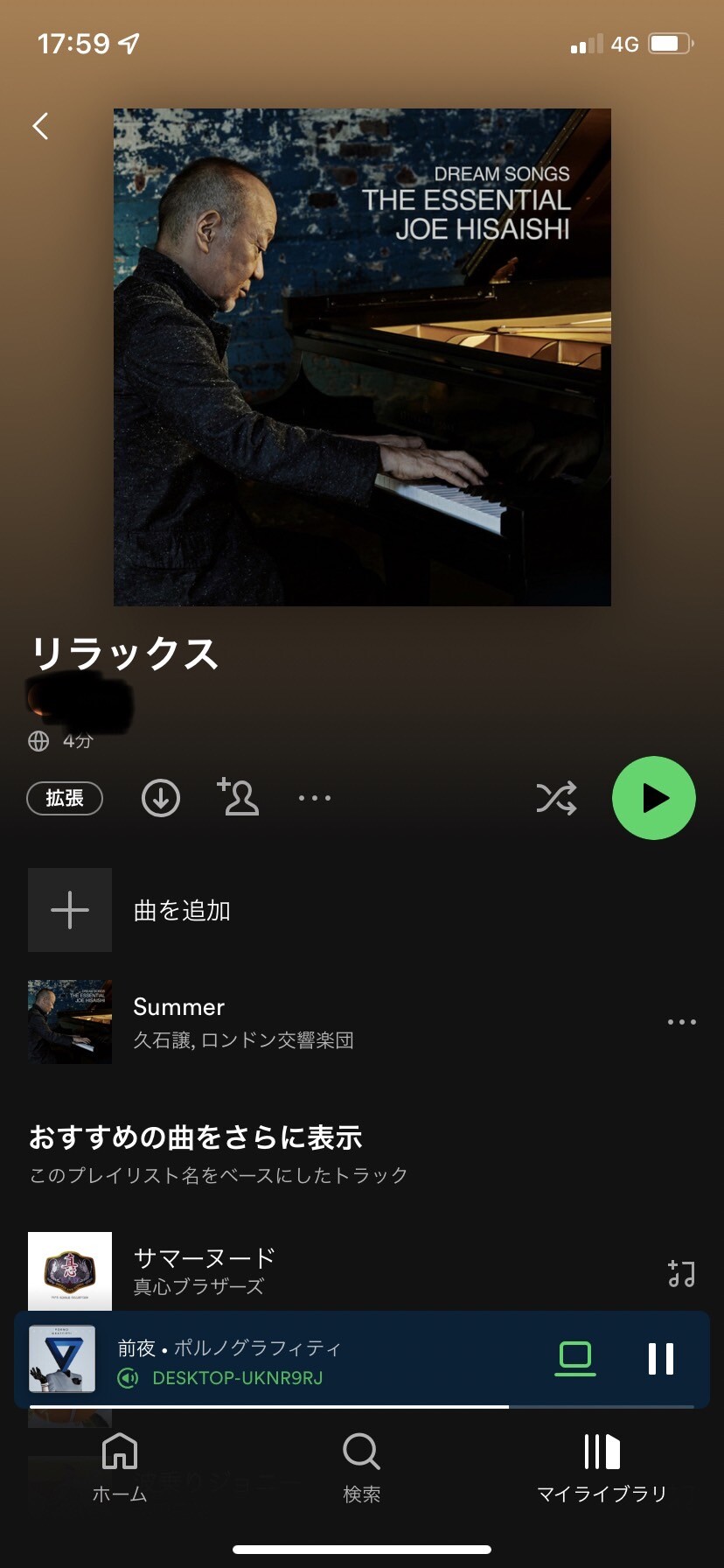Viewport: 724px width, 1568px height.
Task: Add サマーヌード to the playlist via its add icon
Action: pyautogui.click(x=681, y=1273)
